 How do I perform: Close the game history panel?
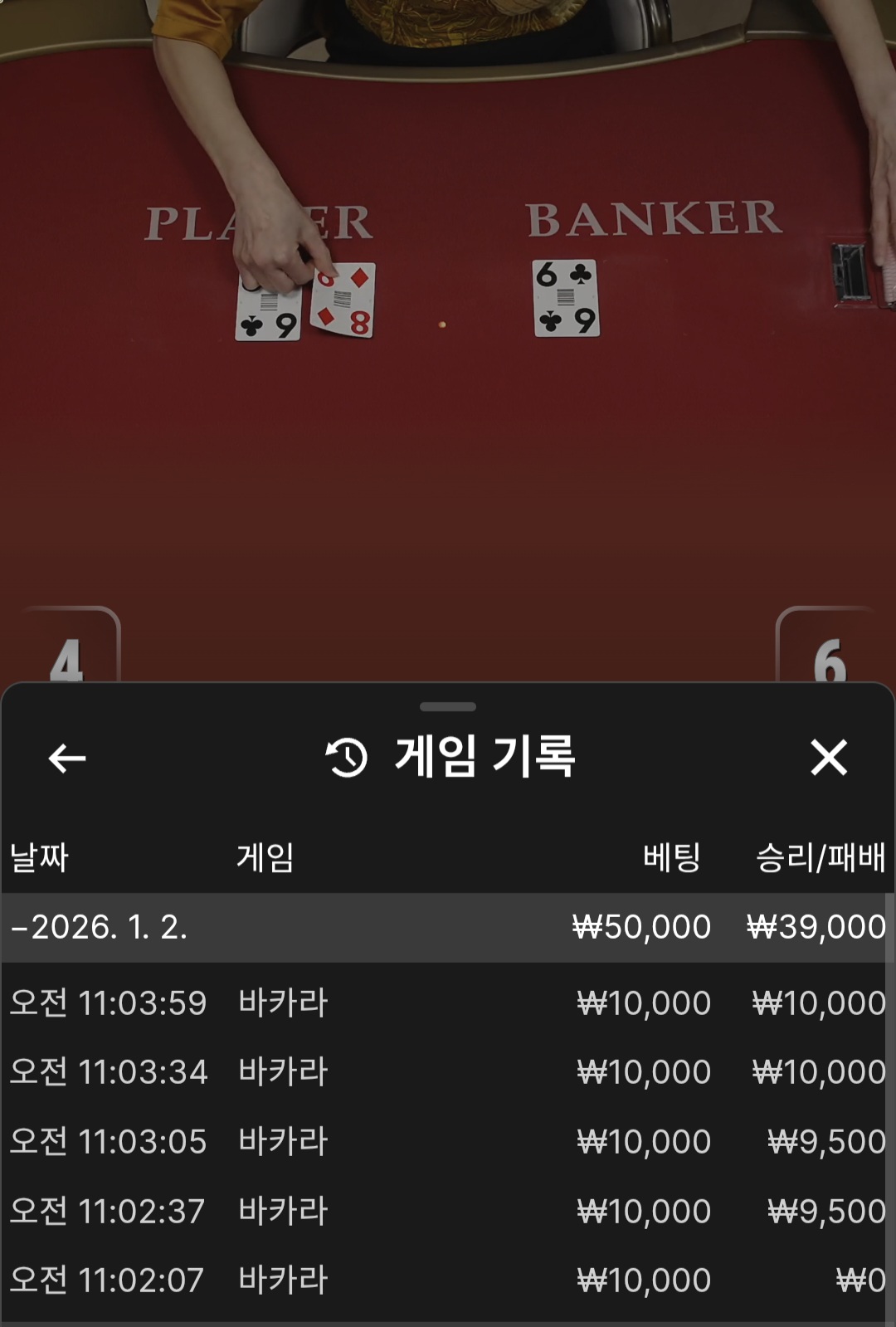(x=828, y=758)
